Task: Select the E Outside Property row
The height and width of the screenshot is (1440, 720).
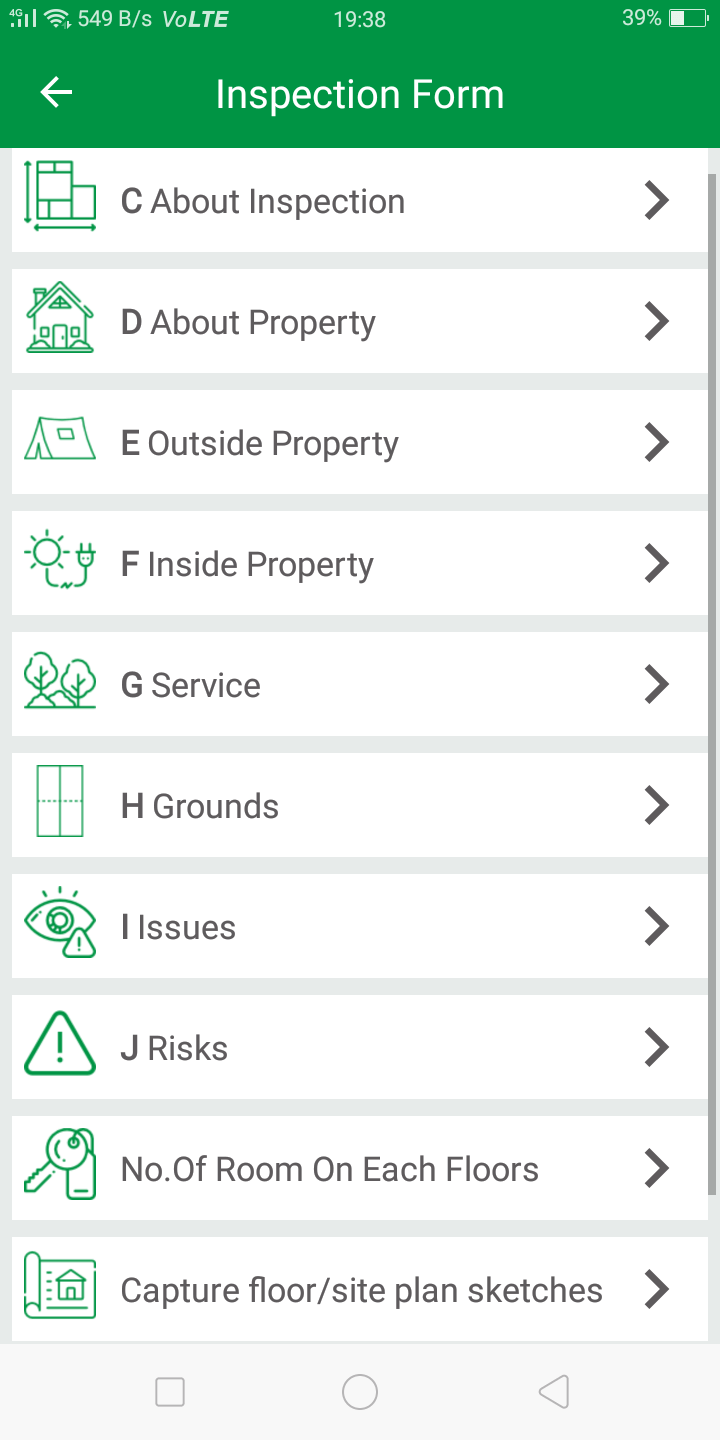Action: [x=359, y=443]
